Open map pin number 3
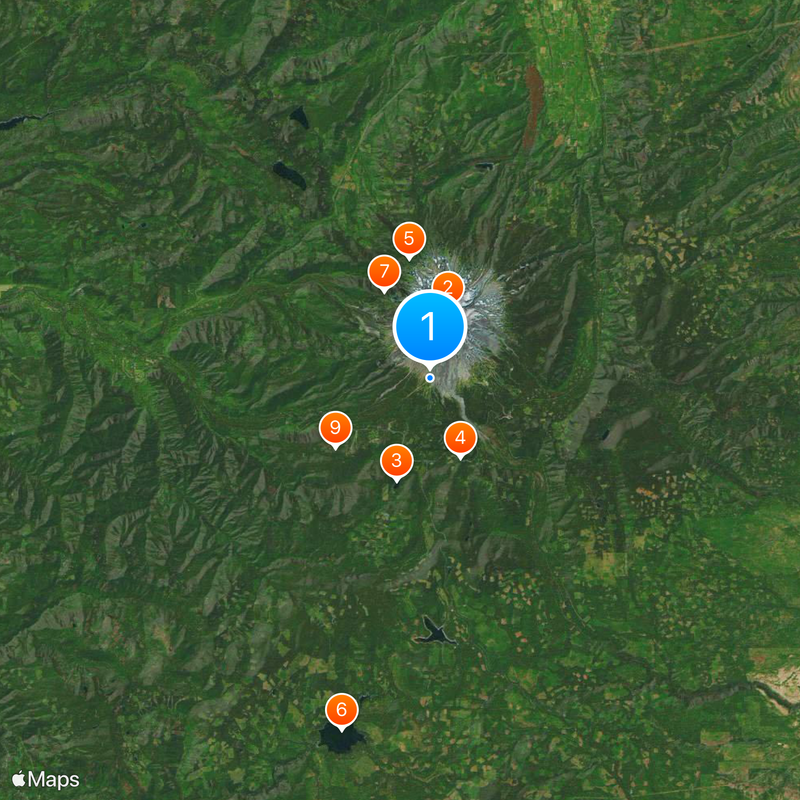800x800 pixels. 397,461
